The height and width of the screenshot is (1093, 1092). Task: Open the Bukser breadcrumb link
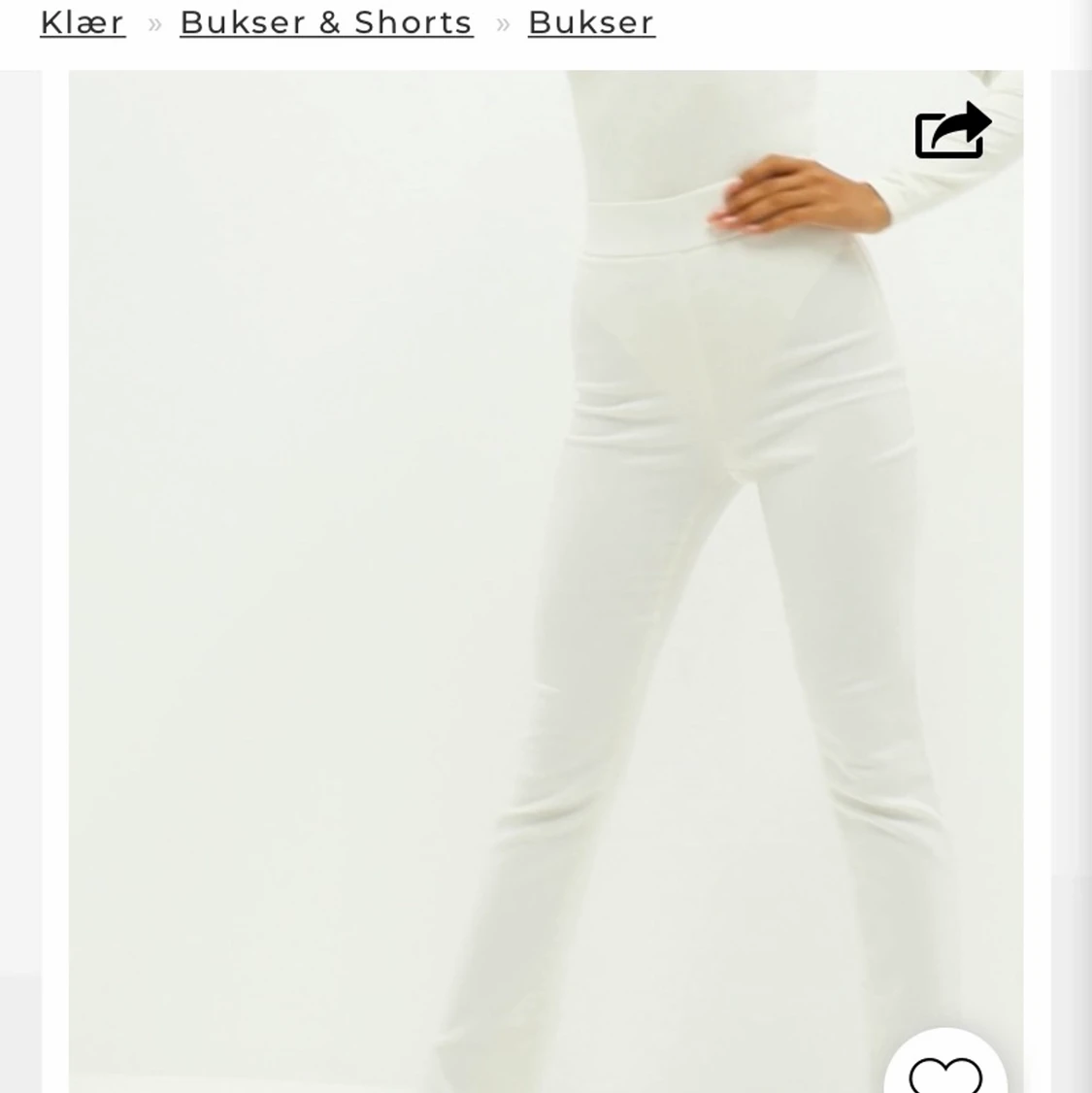[x=591, y=22]
